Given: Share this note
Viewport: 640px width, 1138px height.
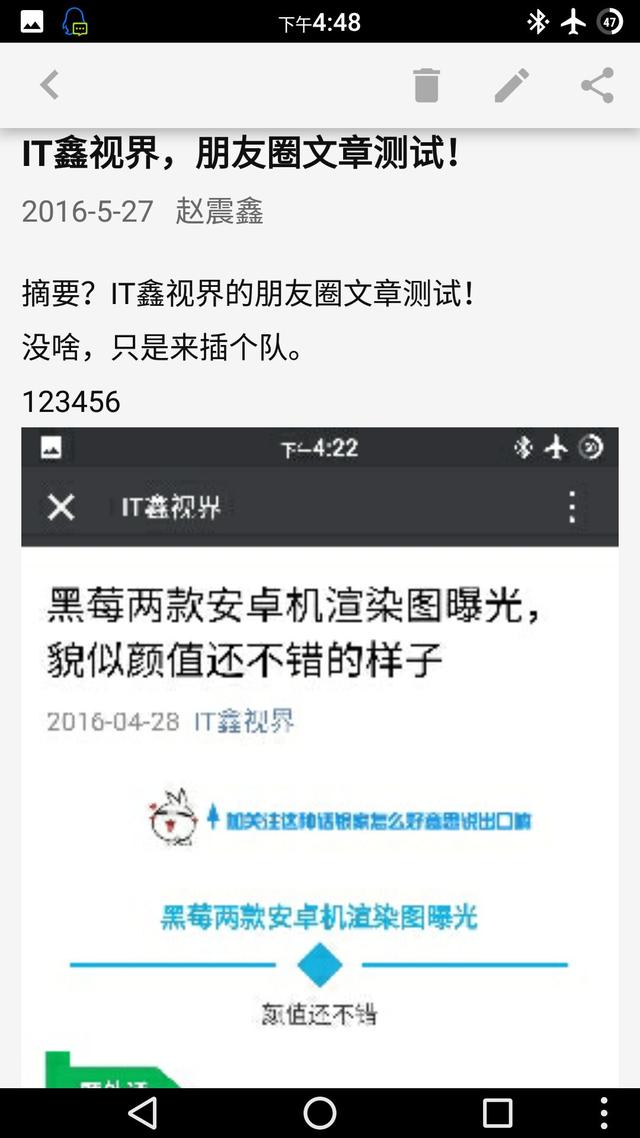Looking at the screenshot, I should (x=597, y=85).
